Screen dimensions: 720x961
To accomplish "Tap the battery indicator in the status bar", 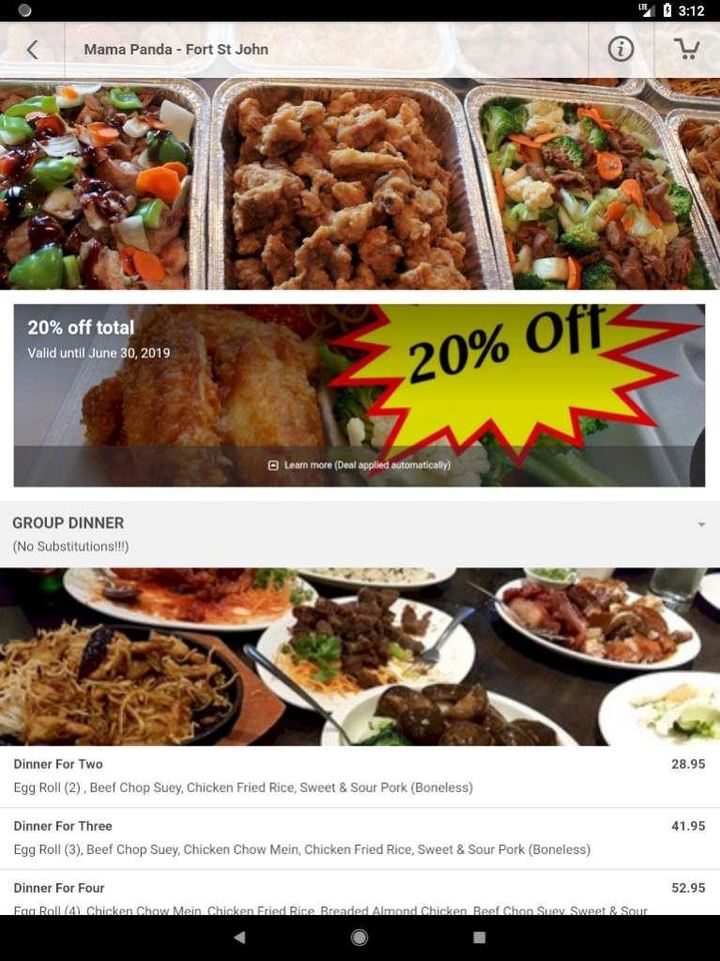I will pyautogui.click(x=668, y=12).
